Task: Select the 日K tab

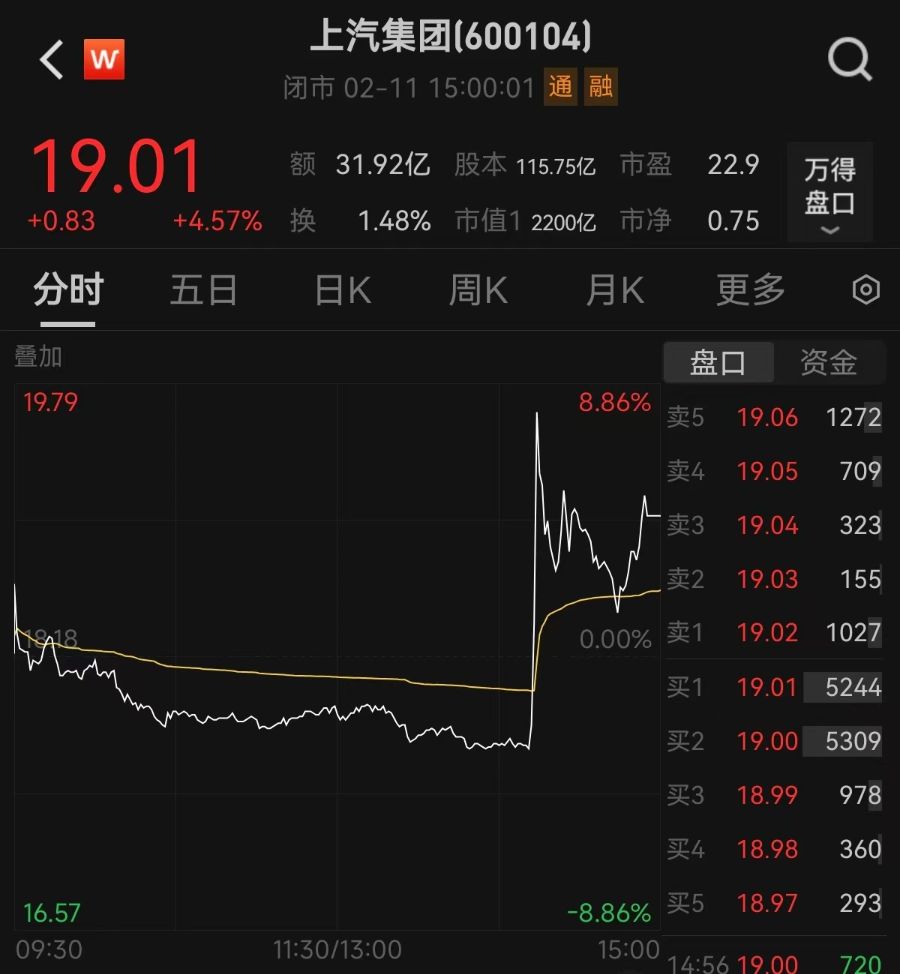Action: [342, 291]
